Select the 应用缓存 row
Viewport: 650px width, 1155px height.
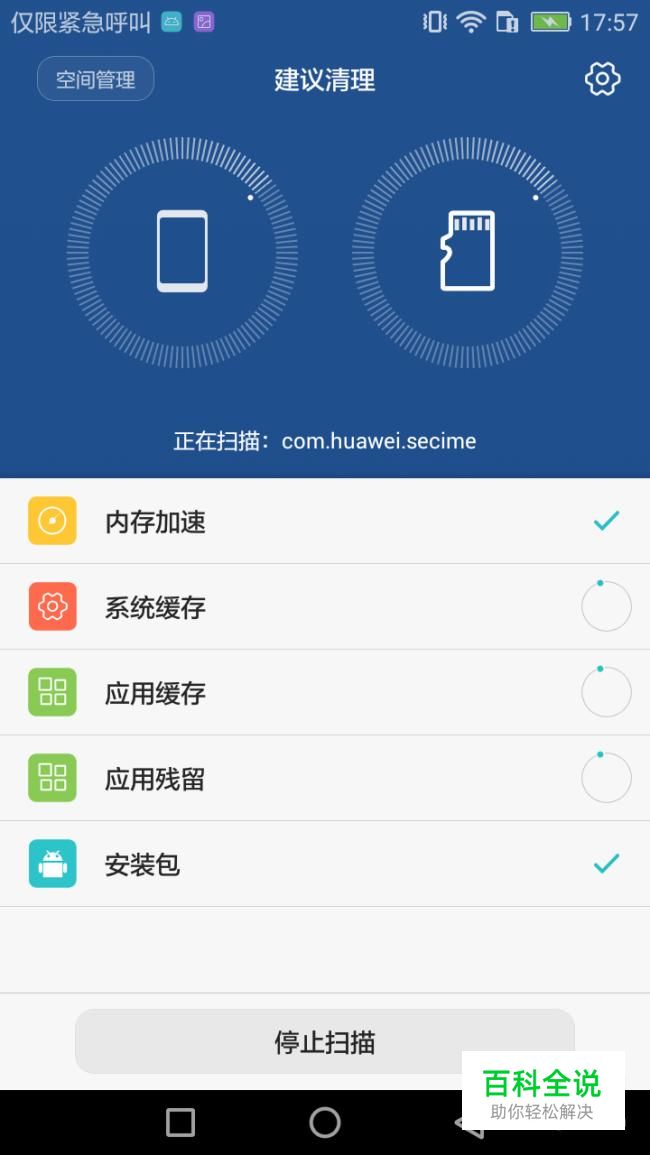click(x=325, y=693)
